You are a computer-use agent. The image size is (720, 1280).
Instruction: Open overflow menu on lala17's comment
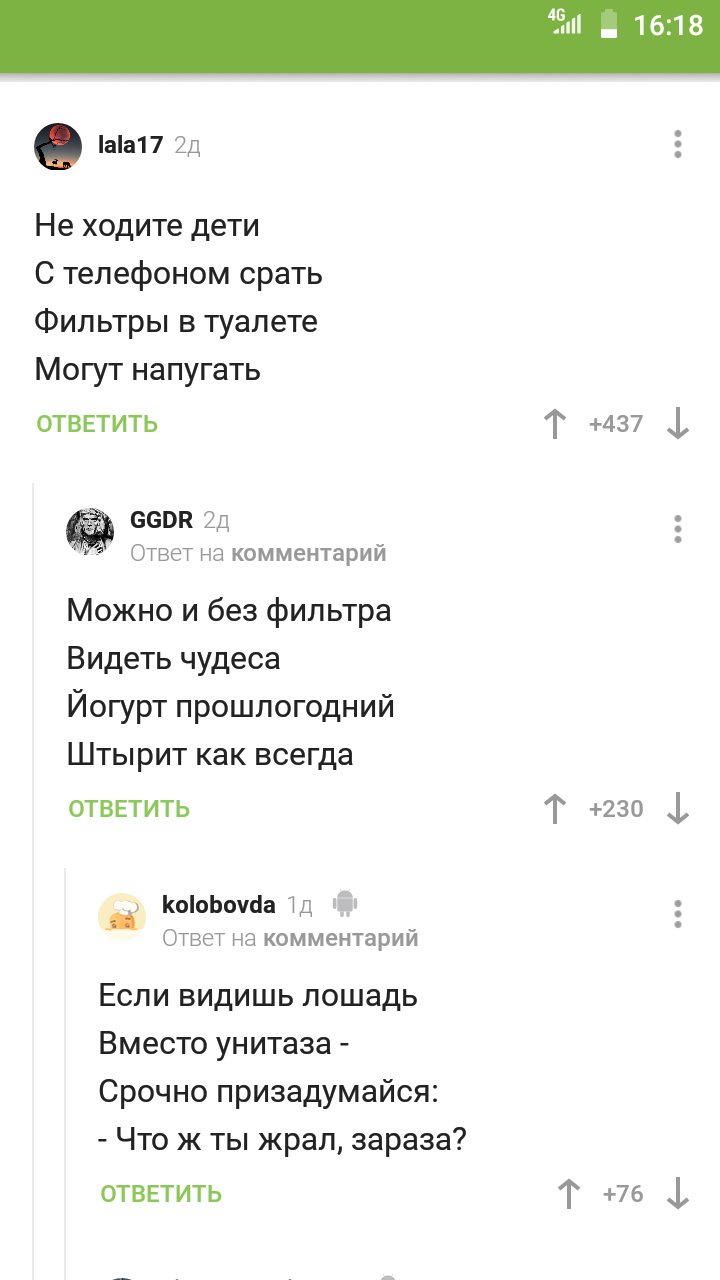point(678,145)
